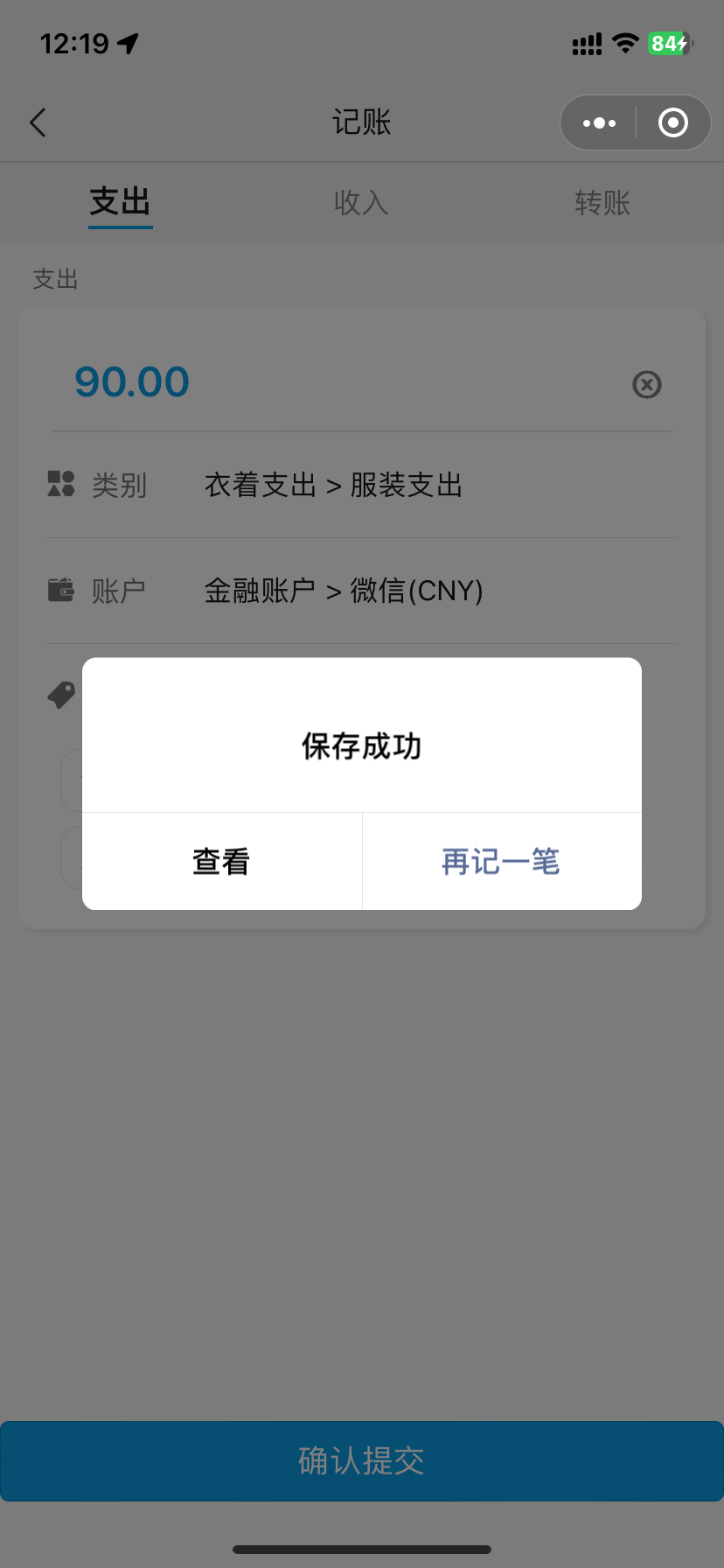Choose 再记一笔 to record another entry
724x1568 pixels.
501,862
